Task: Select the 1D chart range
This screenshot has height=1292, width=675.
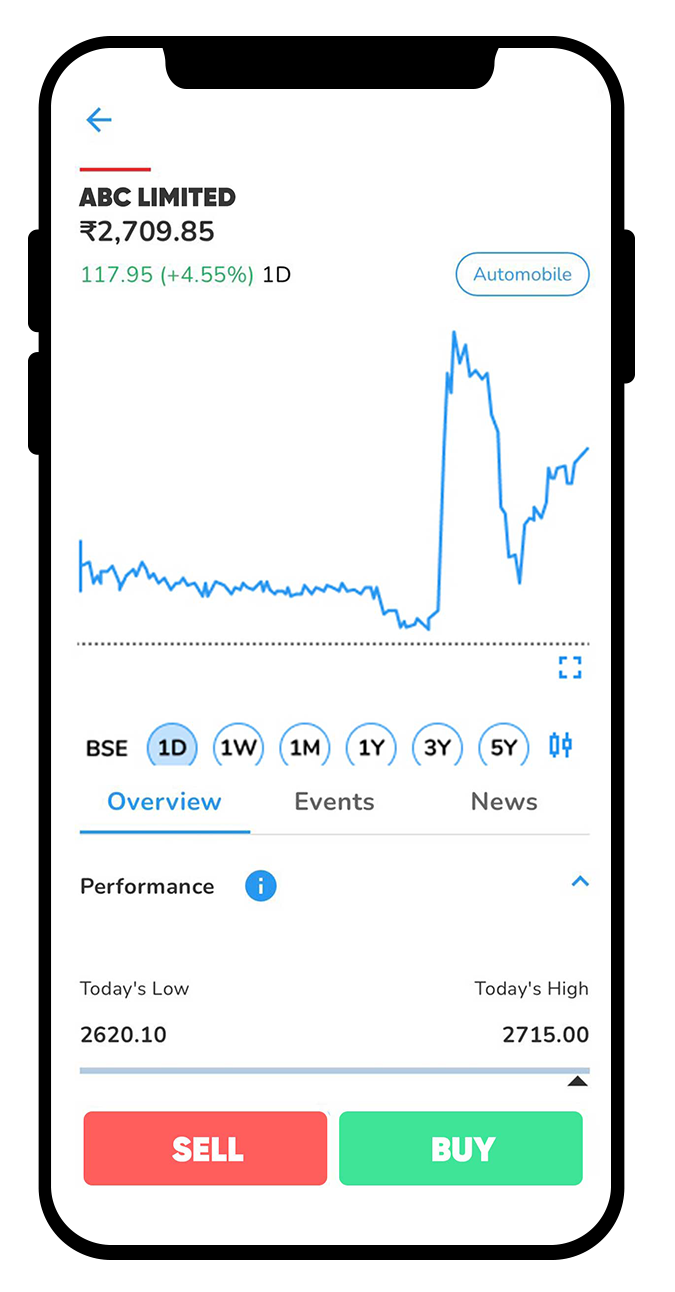Action: [172, 747]
